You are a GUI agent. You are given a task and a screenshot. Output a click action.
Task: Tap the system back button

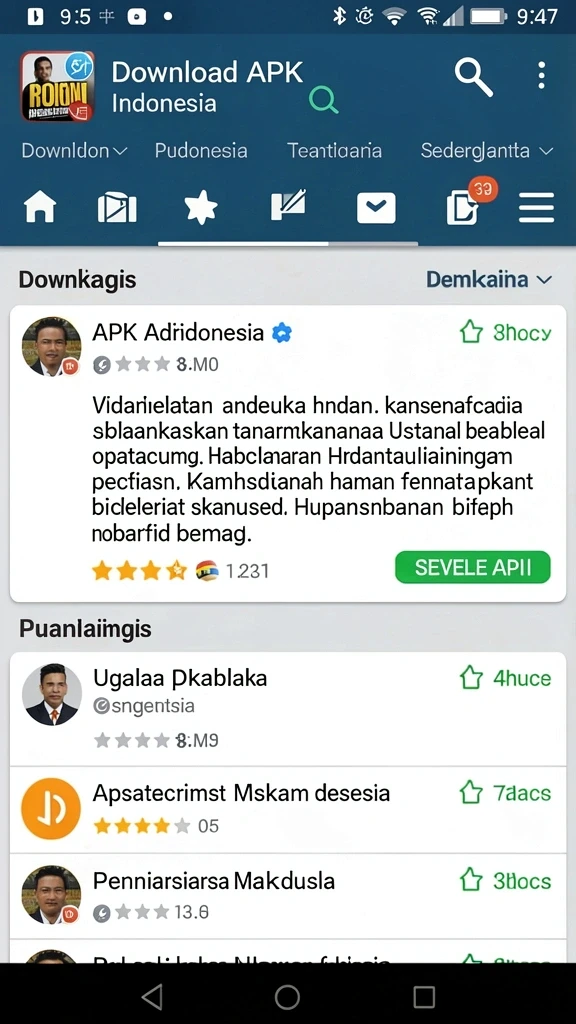pyautogui.click(x=152, y=997)
